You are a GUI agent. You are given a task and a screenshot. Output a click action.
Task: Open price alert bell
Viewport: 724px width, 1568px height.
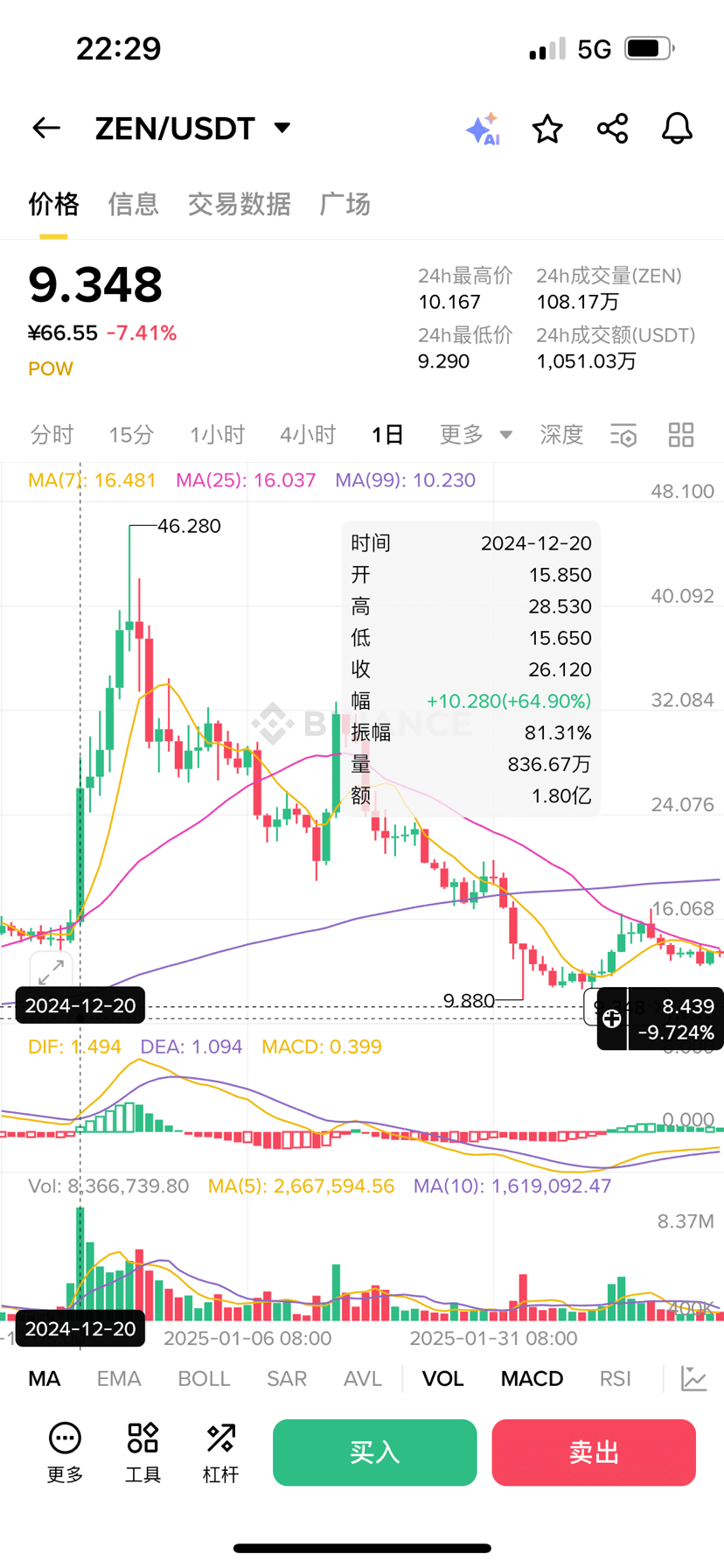pos(677,129)
